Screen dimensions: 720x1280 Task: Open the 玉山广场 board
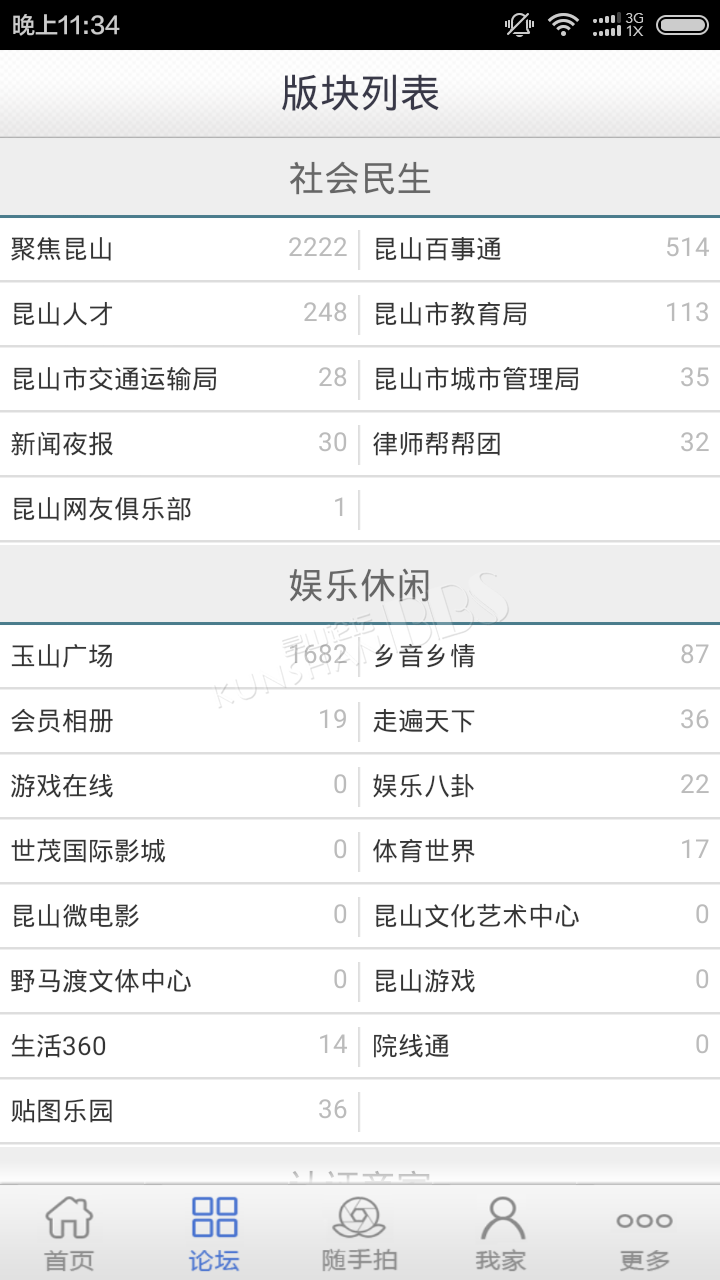pos(179,656)
